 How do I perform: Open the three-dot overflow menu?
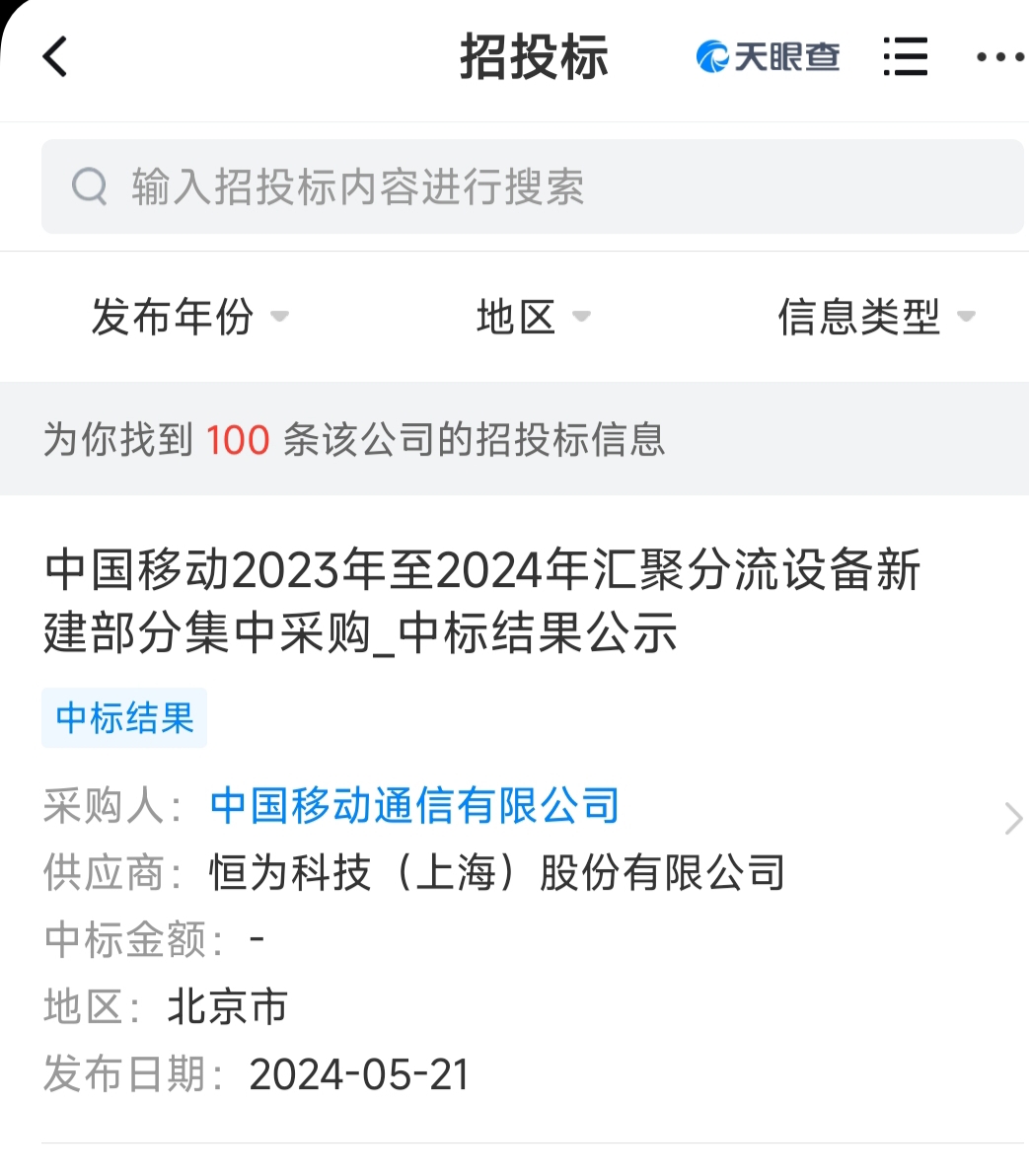(x=998, y=57)
